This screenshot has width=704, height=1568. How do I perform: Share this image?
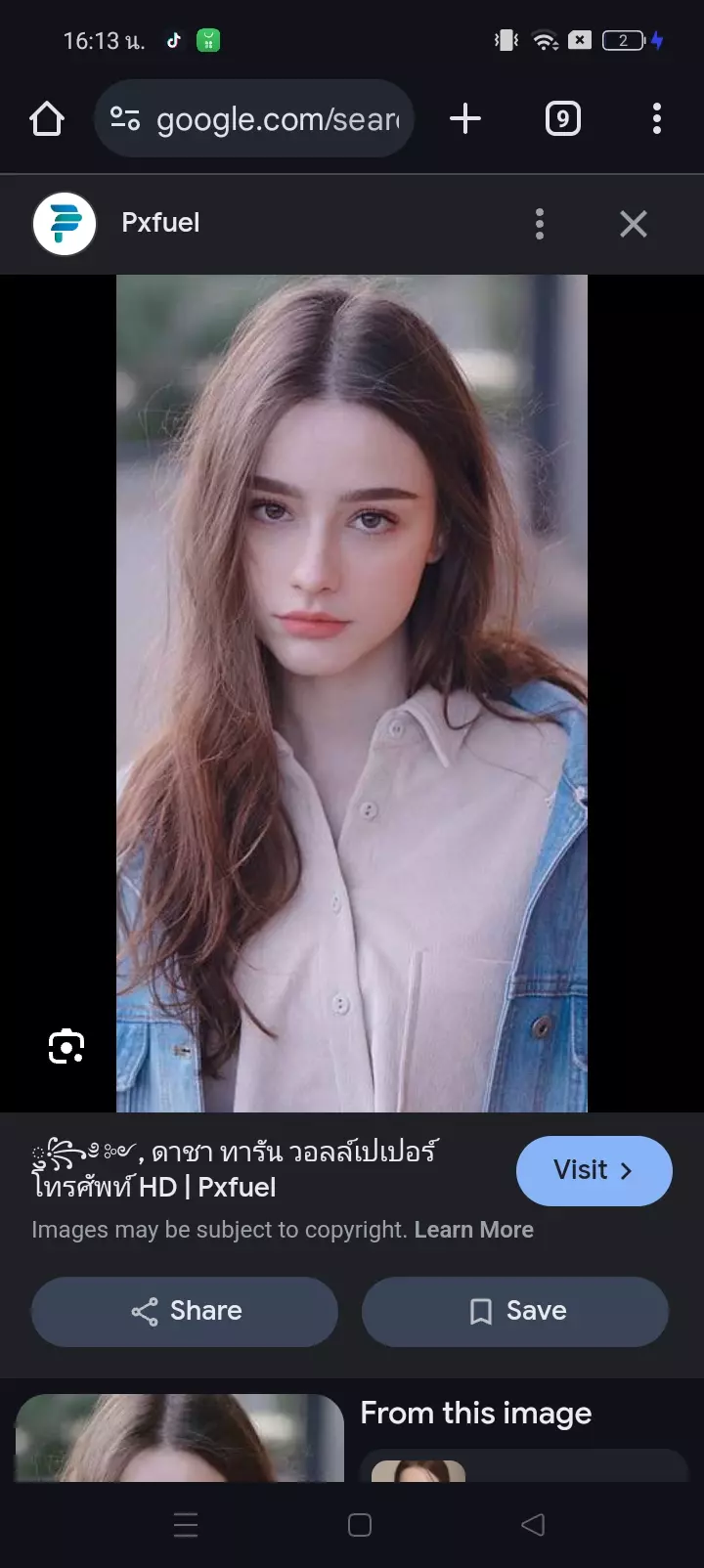click(185, 1311)
